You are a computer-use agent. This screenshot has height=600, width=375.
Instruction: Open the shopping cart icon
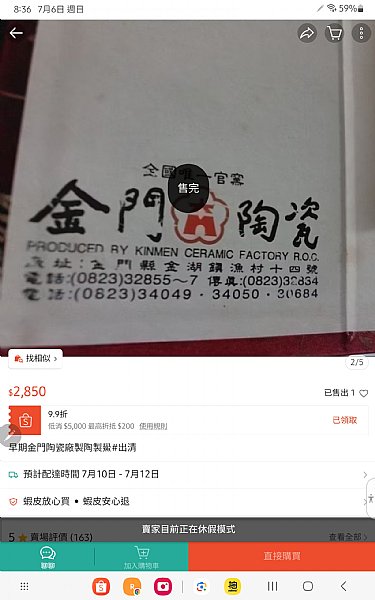tap(334, 34)
